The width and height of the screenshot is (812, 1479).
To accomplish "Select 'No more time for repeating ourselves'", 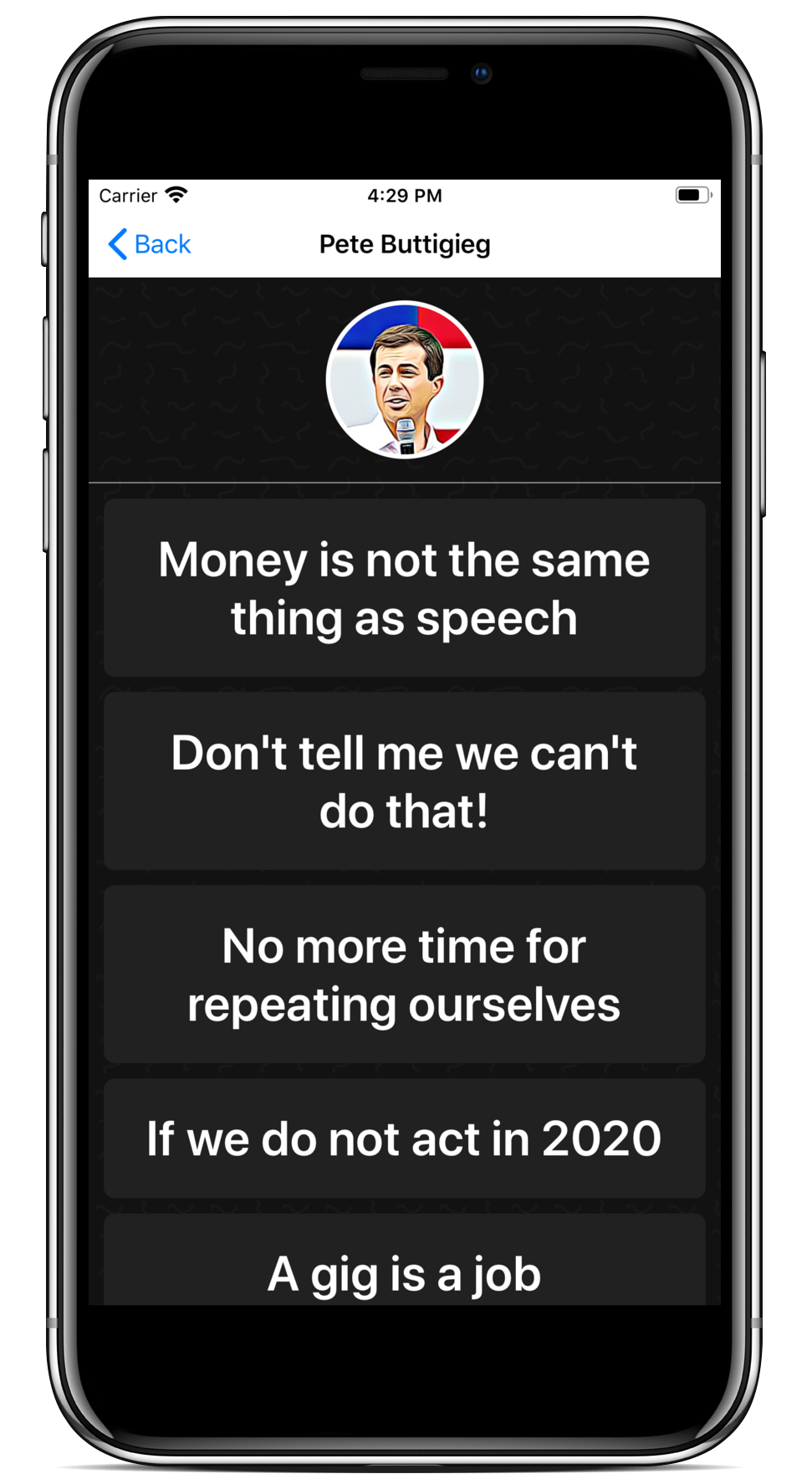I will (x=404, y=975).
